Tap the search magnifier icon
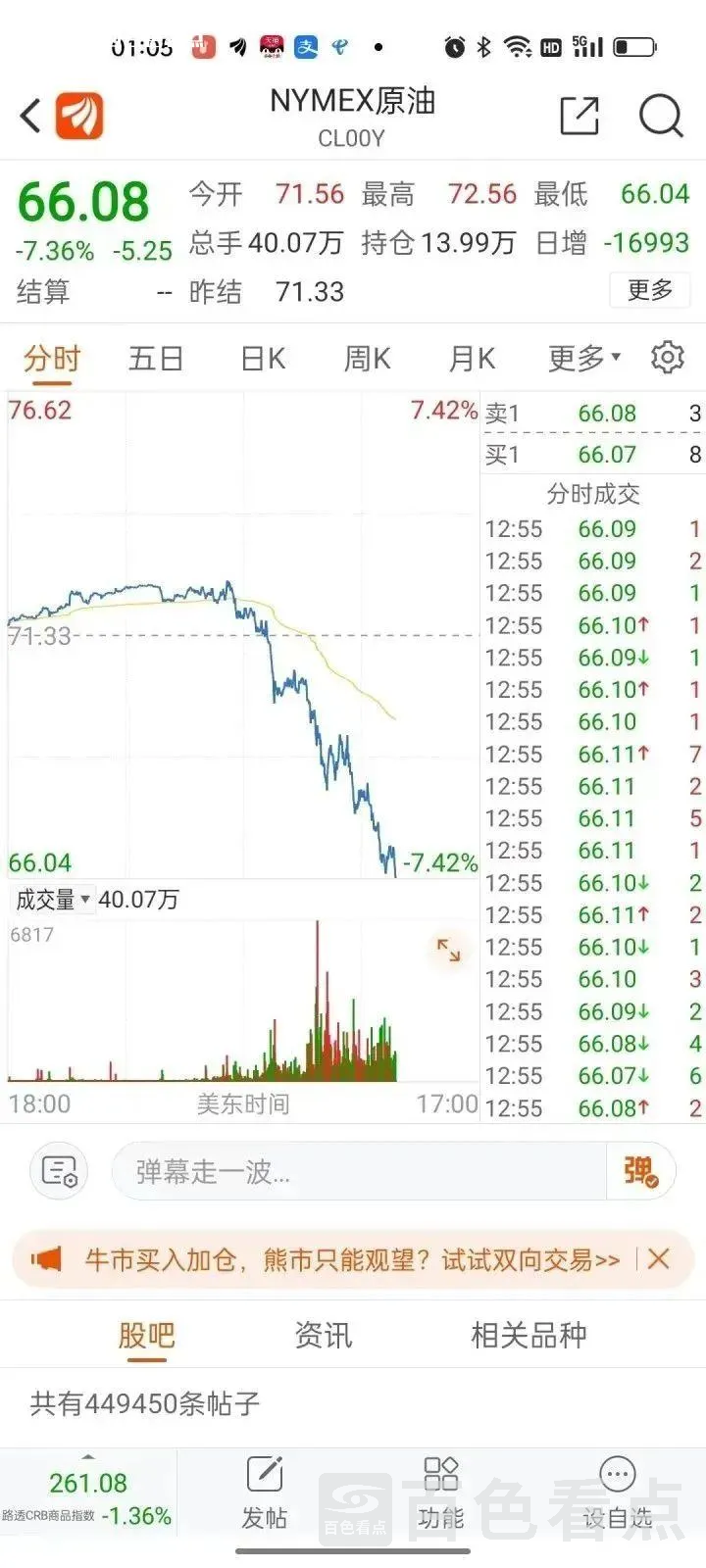 661,115
